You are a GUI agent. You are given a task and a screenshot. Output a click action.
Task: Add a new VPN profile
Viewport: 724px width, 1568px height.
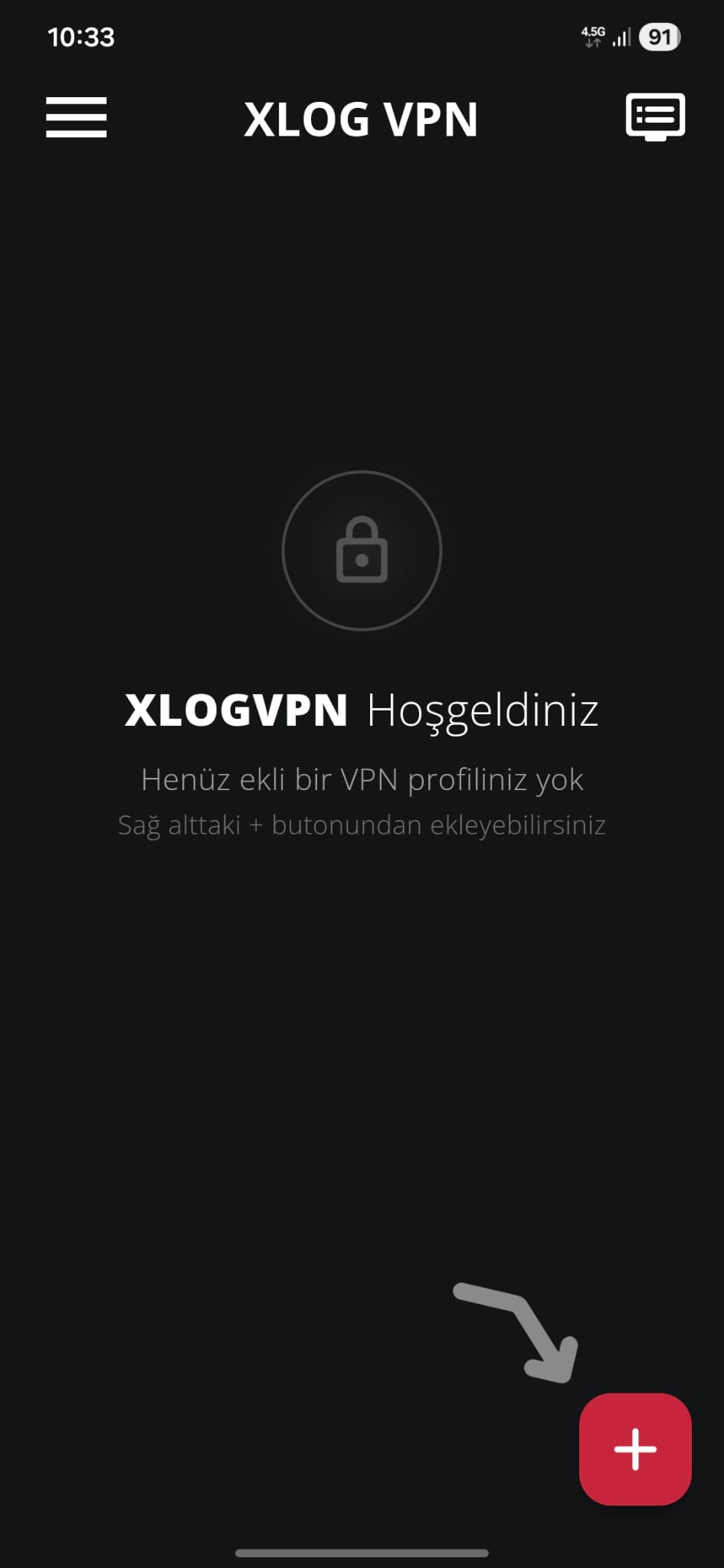pos(635,1449)
